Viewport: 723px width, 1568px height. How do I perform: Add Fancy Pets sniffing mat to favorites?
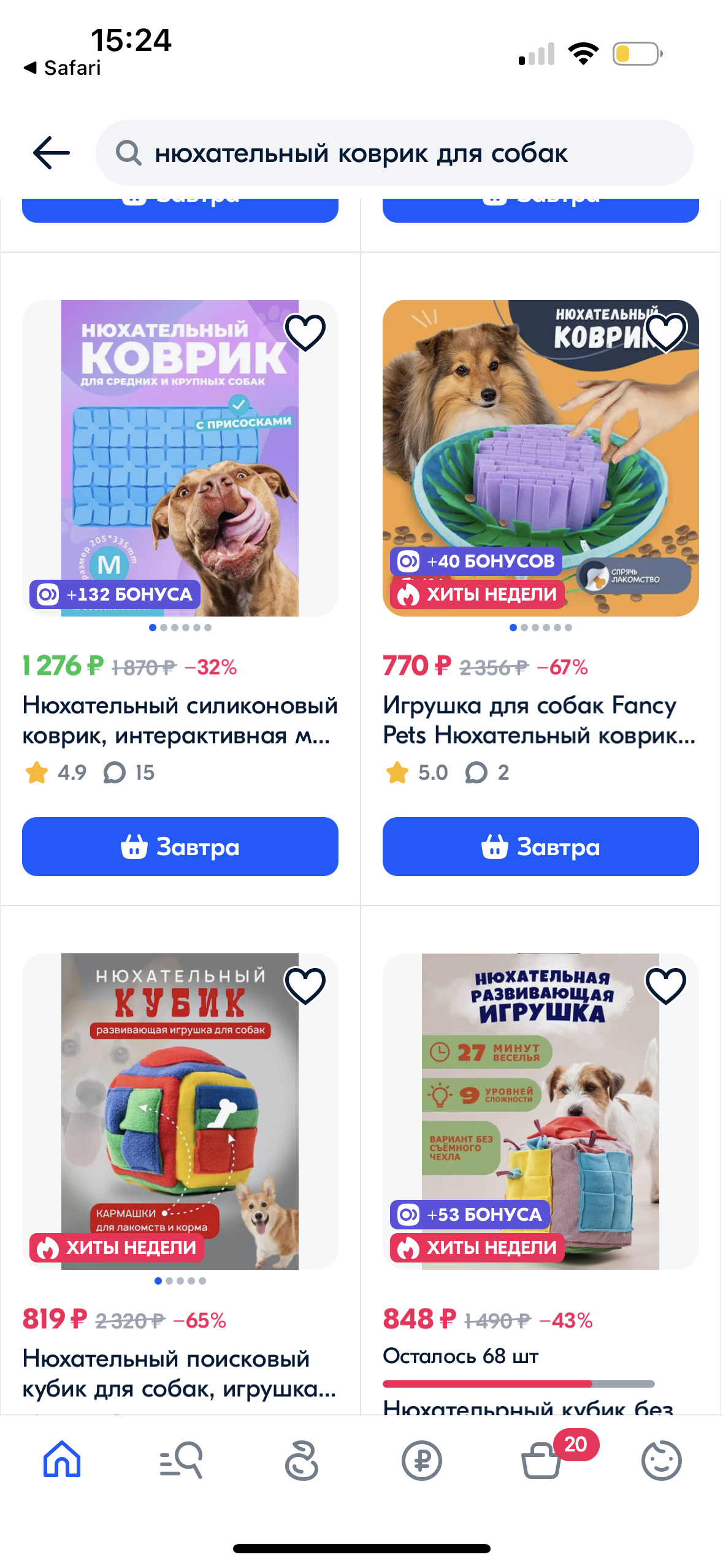[x=665, y=333]
